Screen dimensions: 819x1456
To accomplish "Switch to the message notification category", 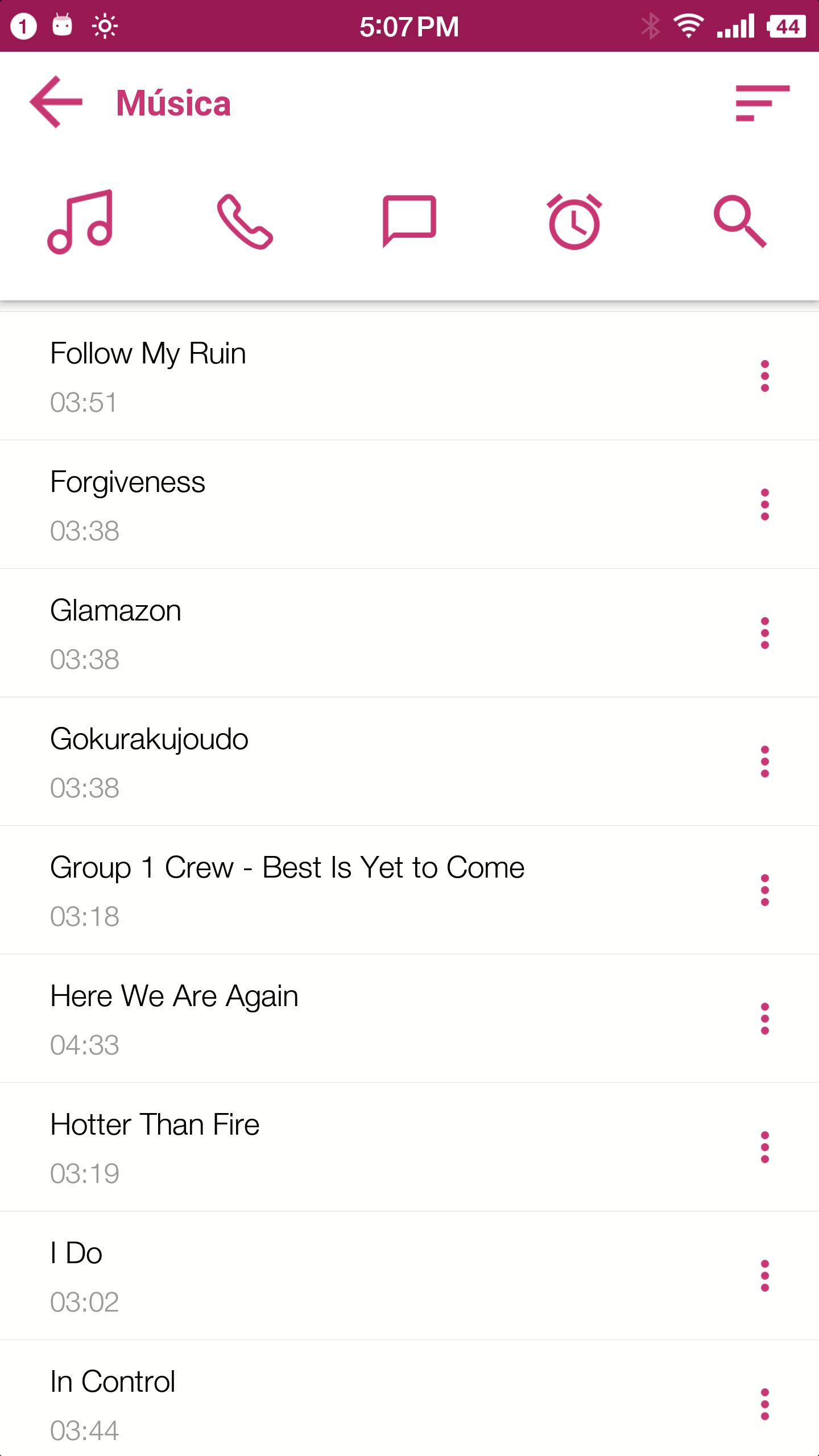I will [x=409, y=222].
